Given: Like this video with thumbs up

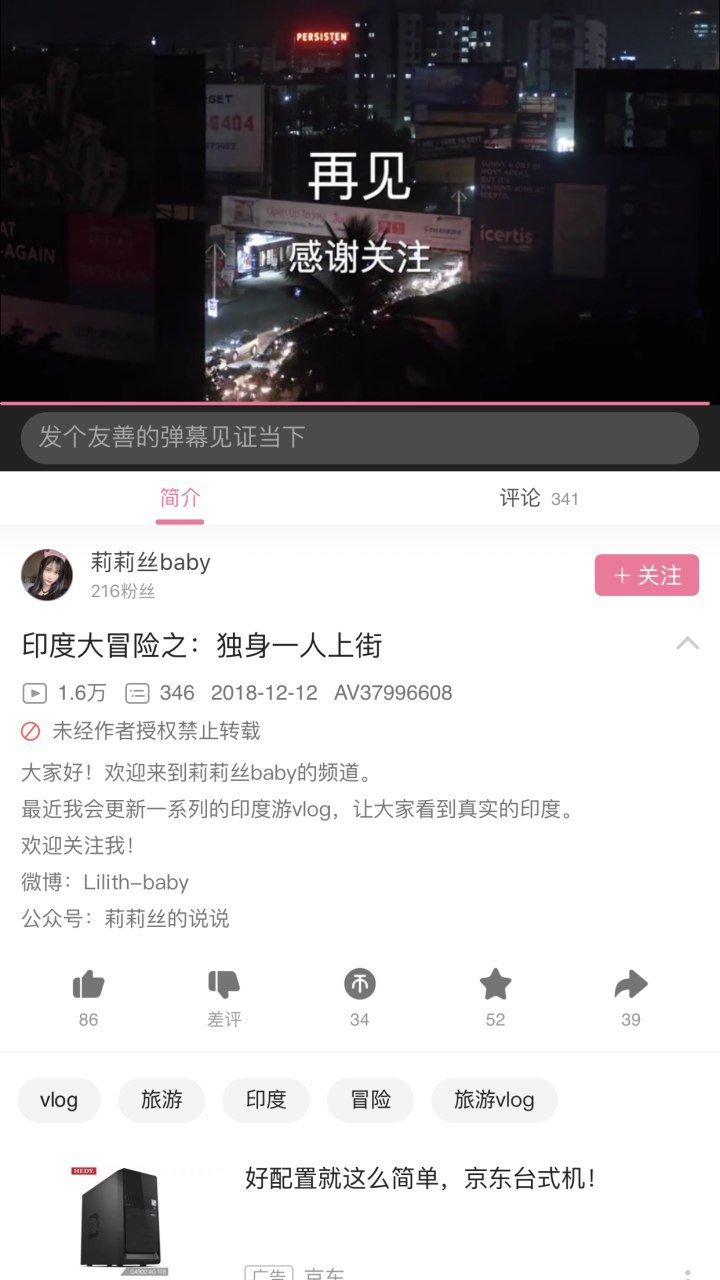Looking at the screenshot, I should coord(88,986).
